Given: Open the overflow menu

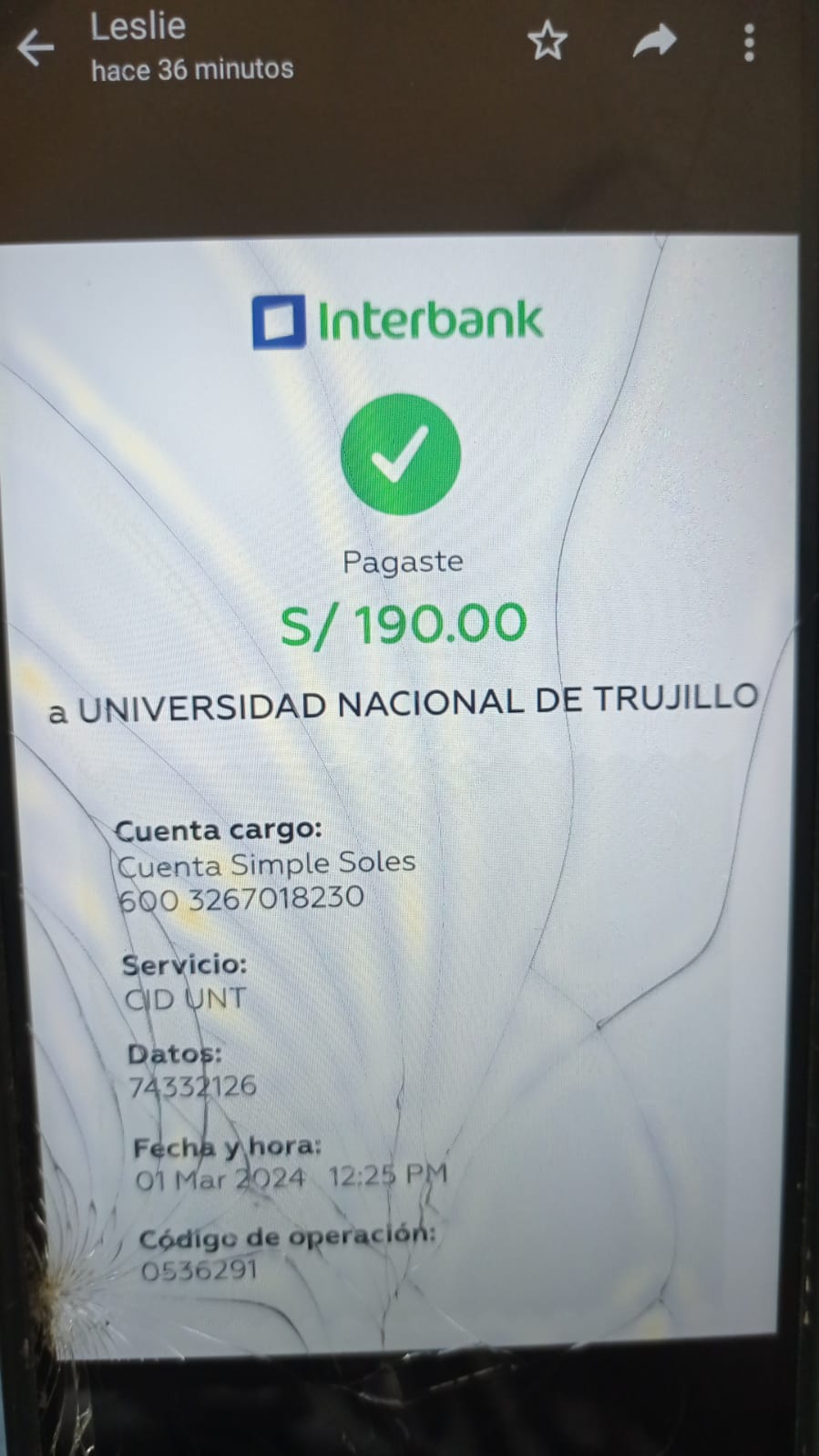Looking at the screenshot, I should pos(749,43).
